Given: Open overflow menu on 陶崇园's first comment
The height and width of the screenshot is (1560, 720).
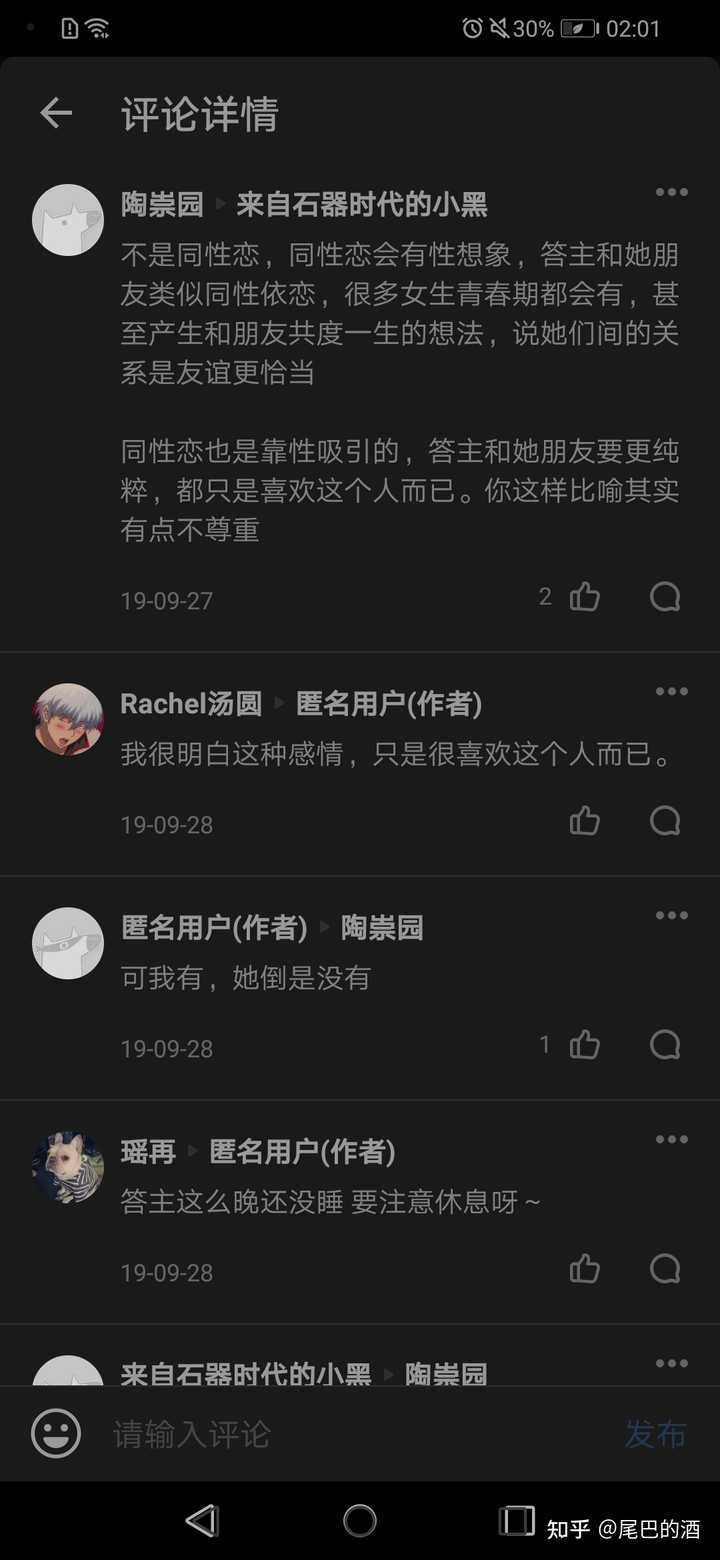Looking at the screenshot, I should 671,192.
